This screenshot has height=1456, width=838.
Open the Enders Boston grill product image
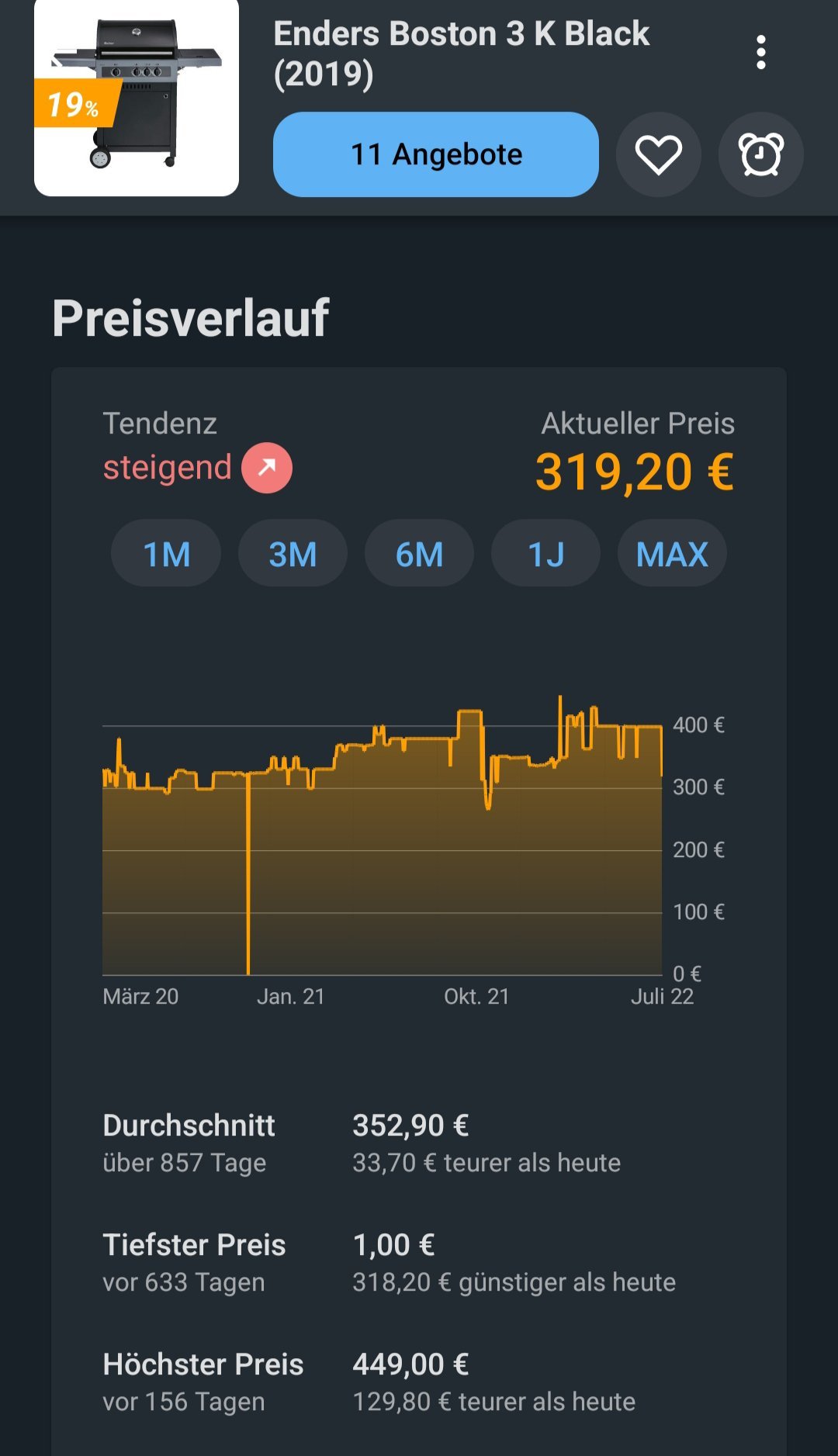click(137, 97)
